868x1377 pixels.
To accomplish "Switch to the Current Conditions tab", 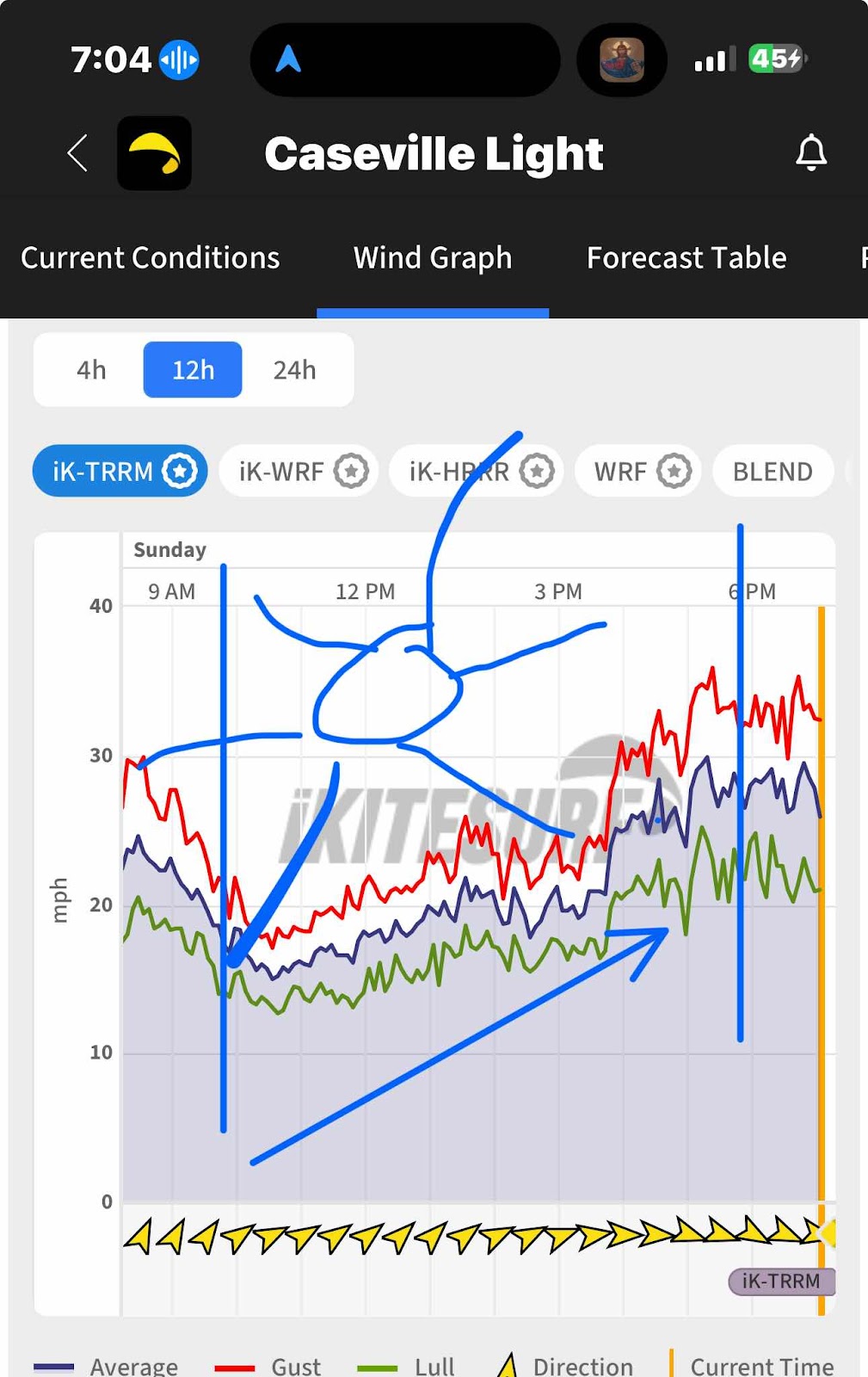I will pos(151,258).
